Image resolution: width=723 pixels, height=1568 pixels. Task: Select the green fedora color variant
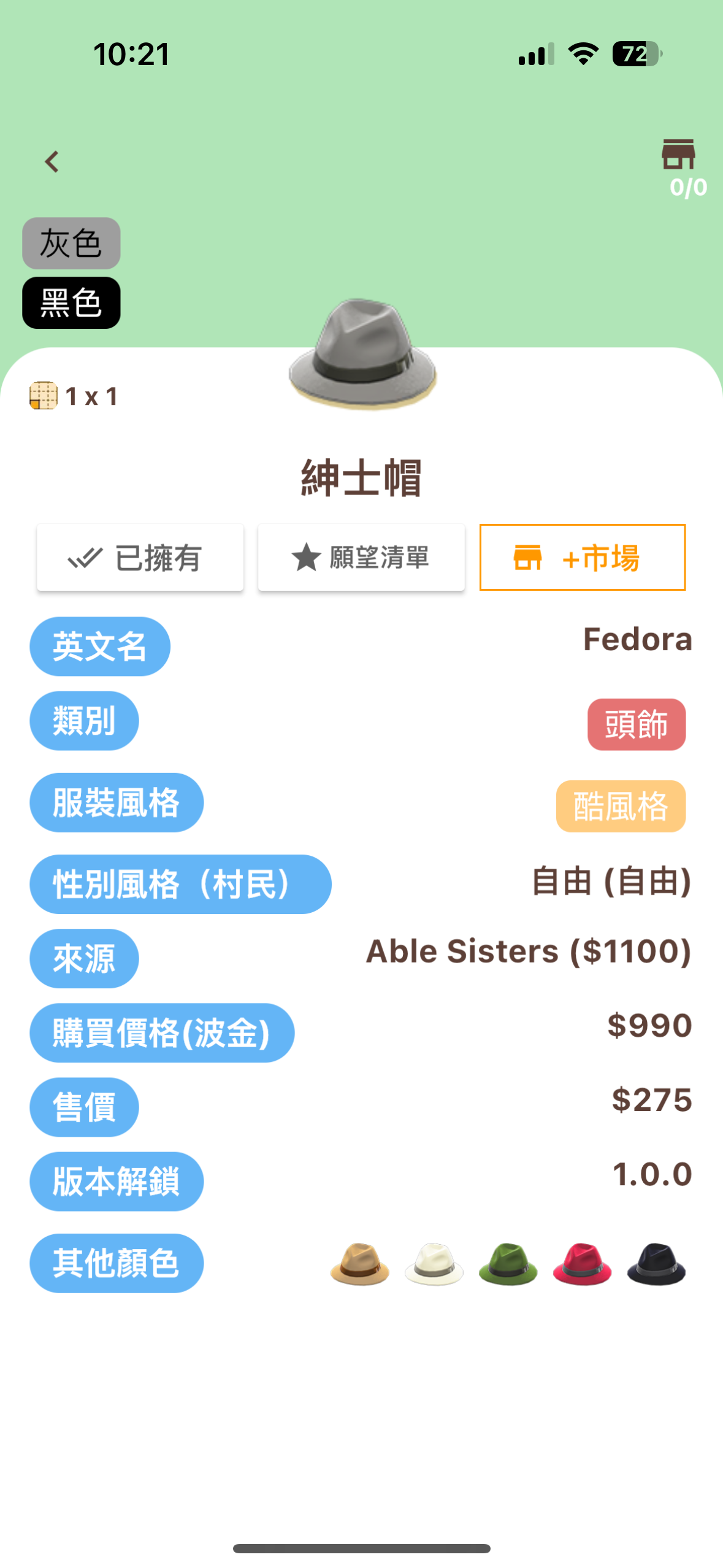click(508, 1263)
